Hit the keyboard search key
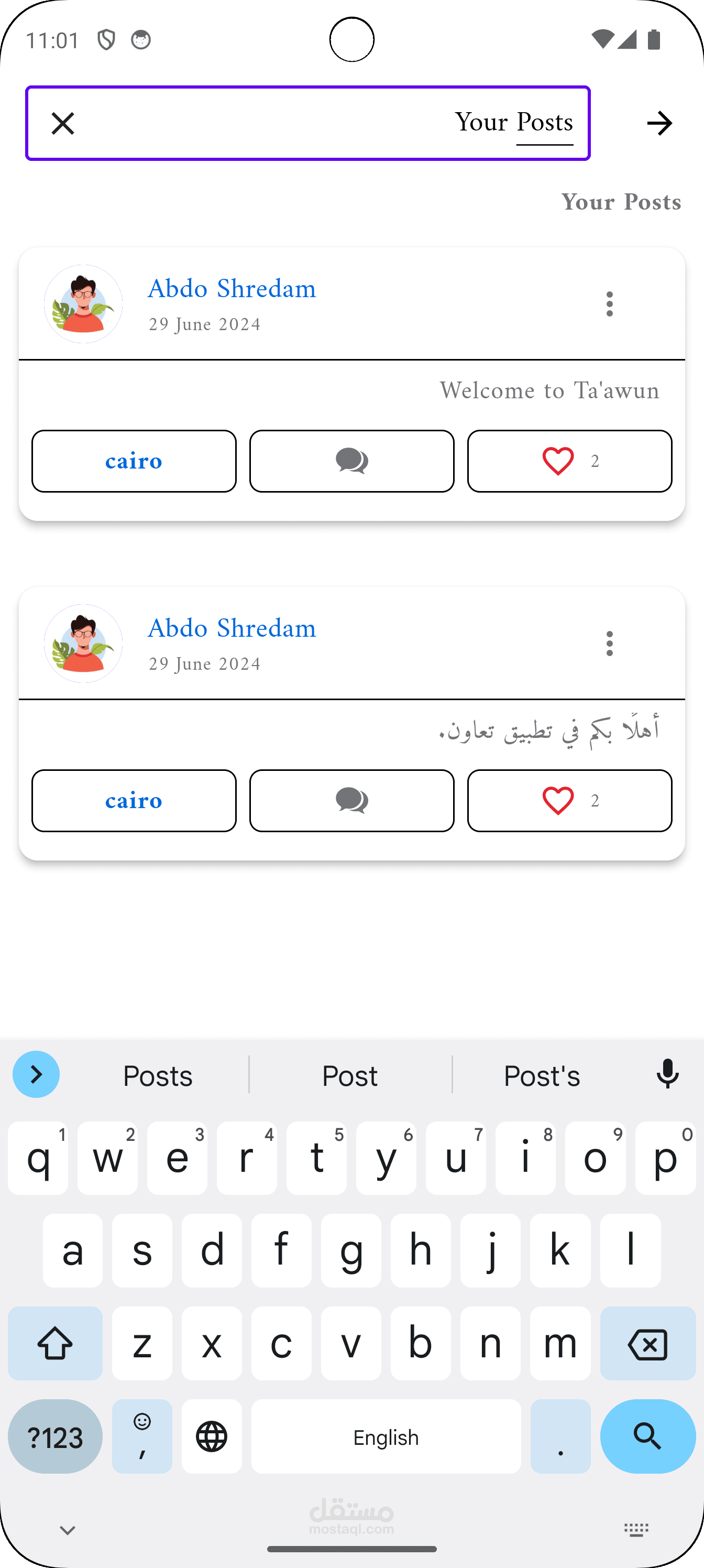The image size is (704, 1568). pyautogui.click(x=647, y=1436)
